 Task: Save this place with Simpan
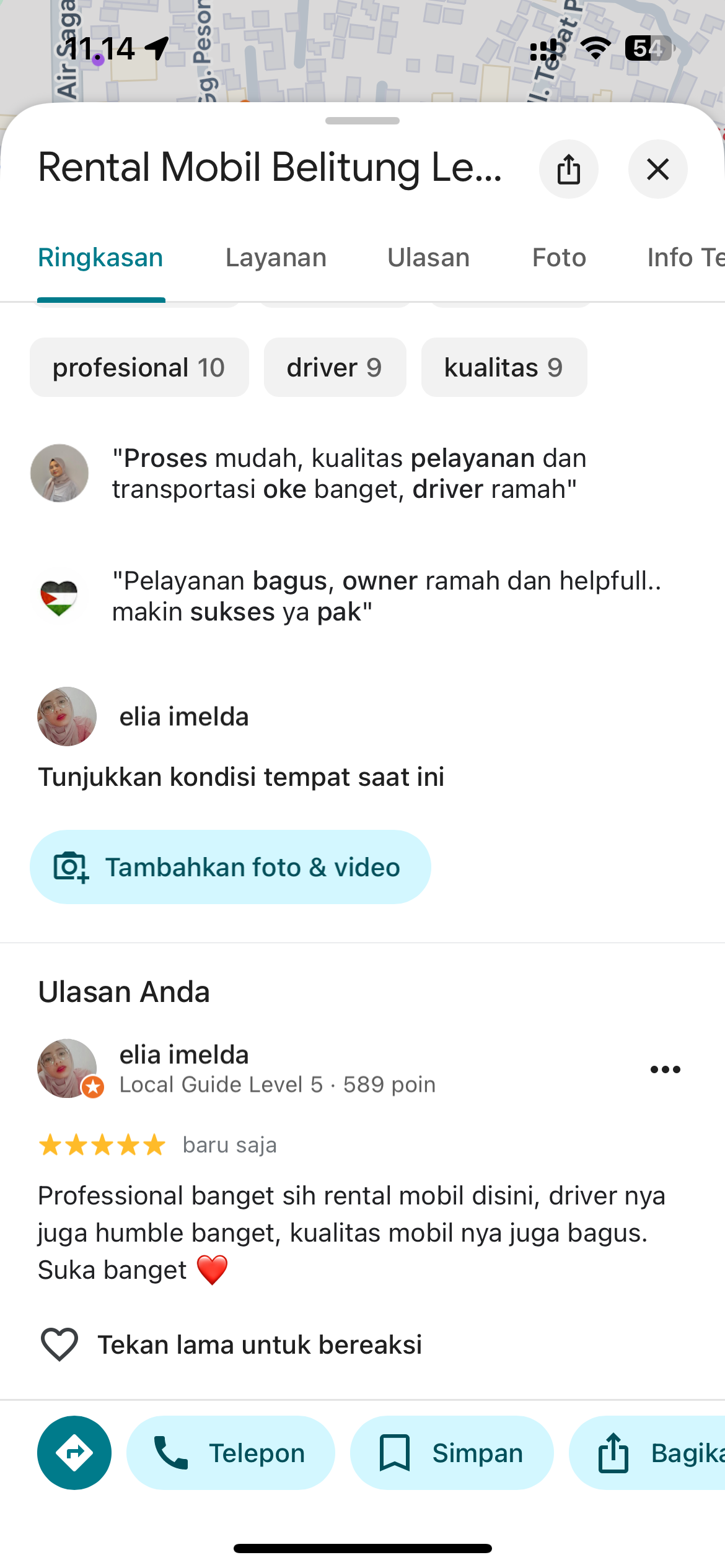click(452, 1453)
